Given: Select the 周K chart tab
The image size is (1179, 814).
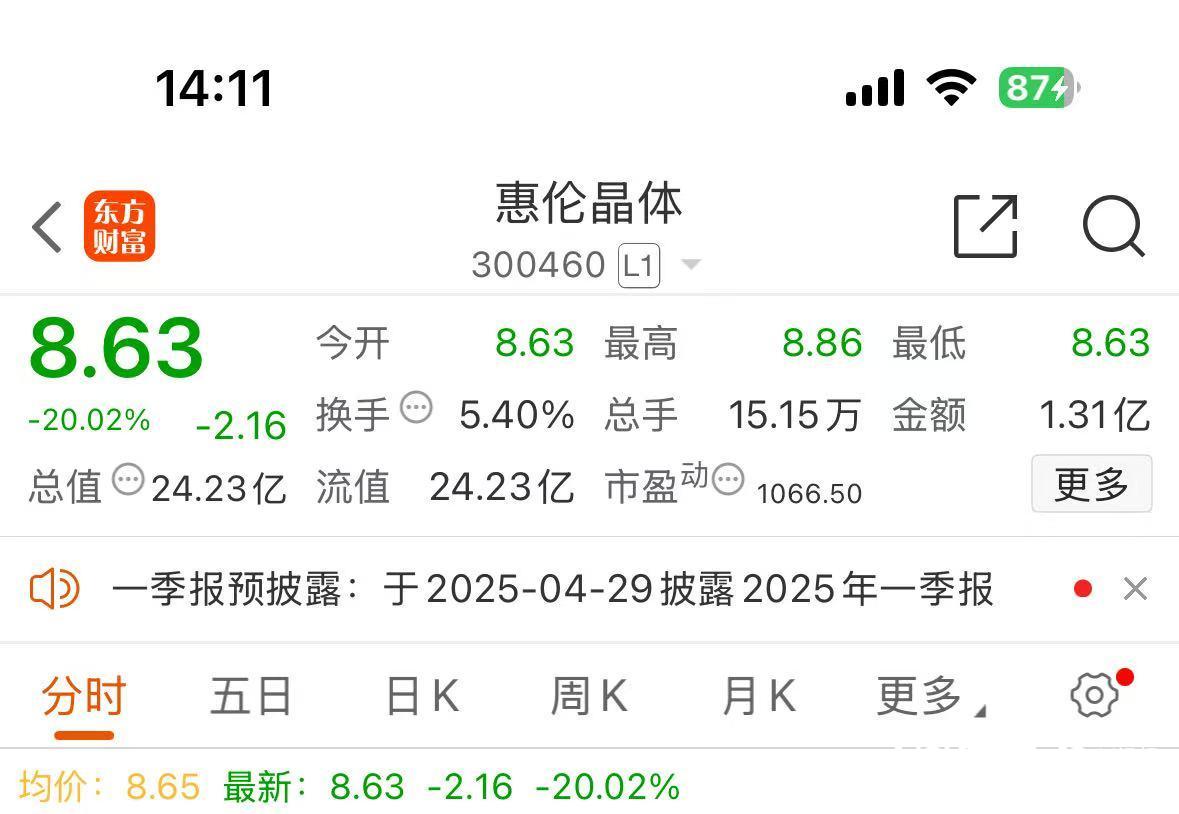Looking at the screenshot, I should (588, 696).
